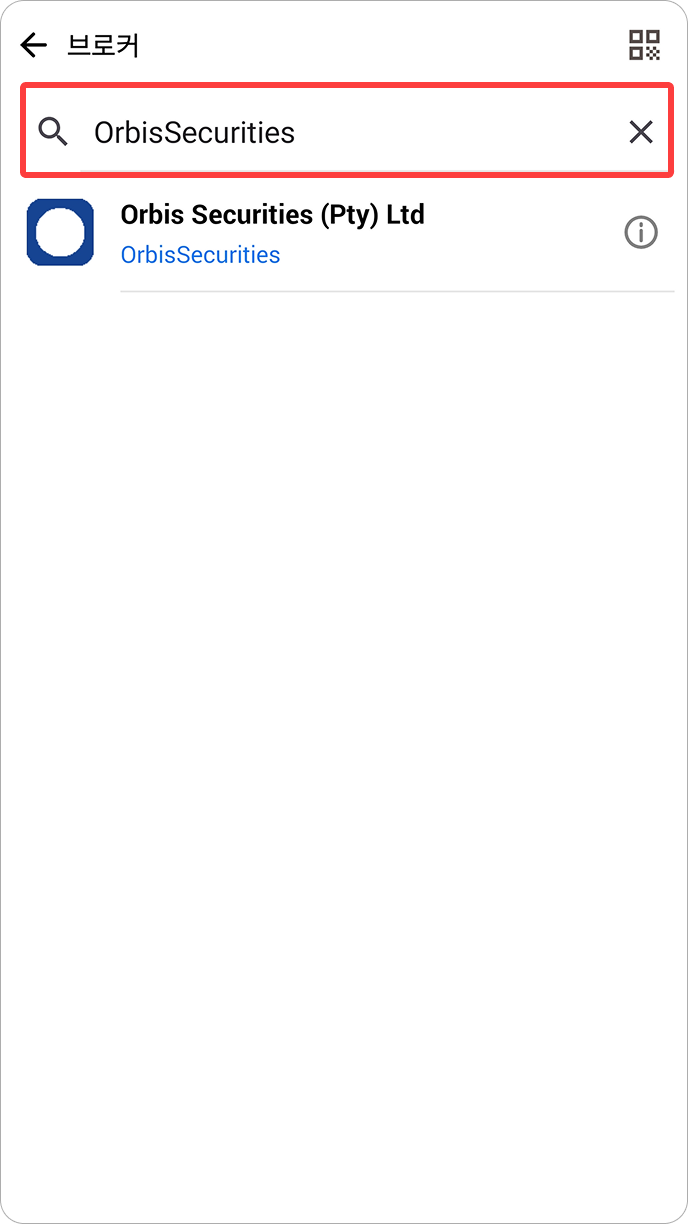Image resolution: width=688 pixels, height=1225 pixels.
Task: Go back from the 브로커 screen
Action: point(34,45)
